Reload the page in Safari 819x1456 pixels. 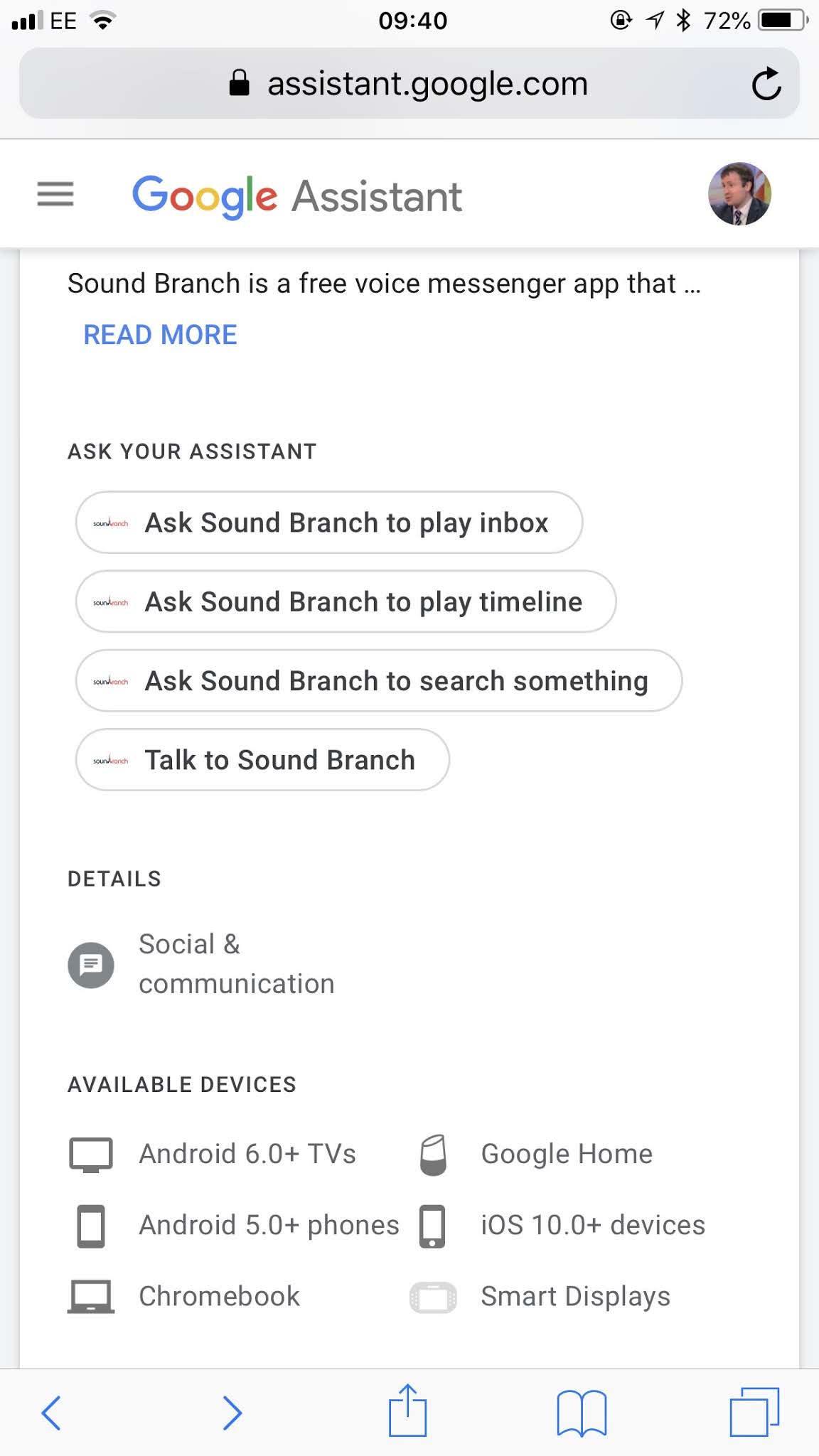766,85
